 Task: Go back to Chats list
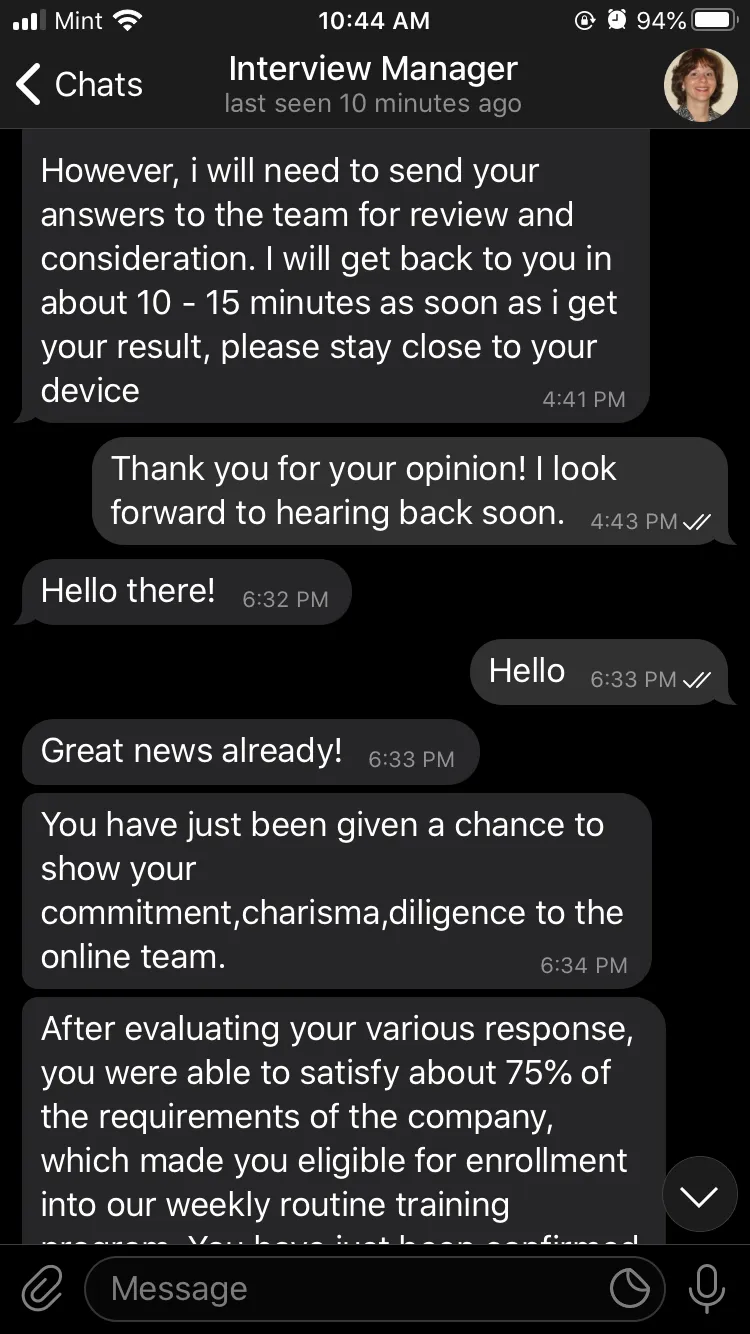click(x=80, y=85)
